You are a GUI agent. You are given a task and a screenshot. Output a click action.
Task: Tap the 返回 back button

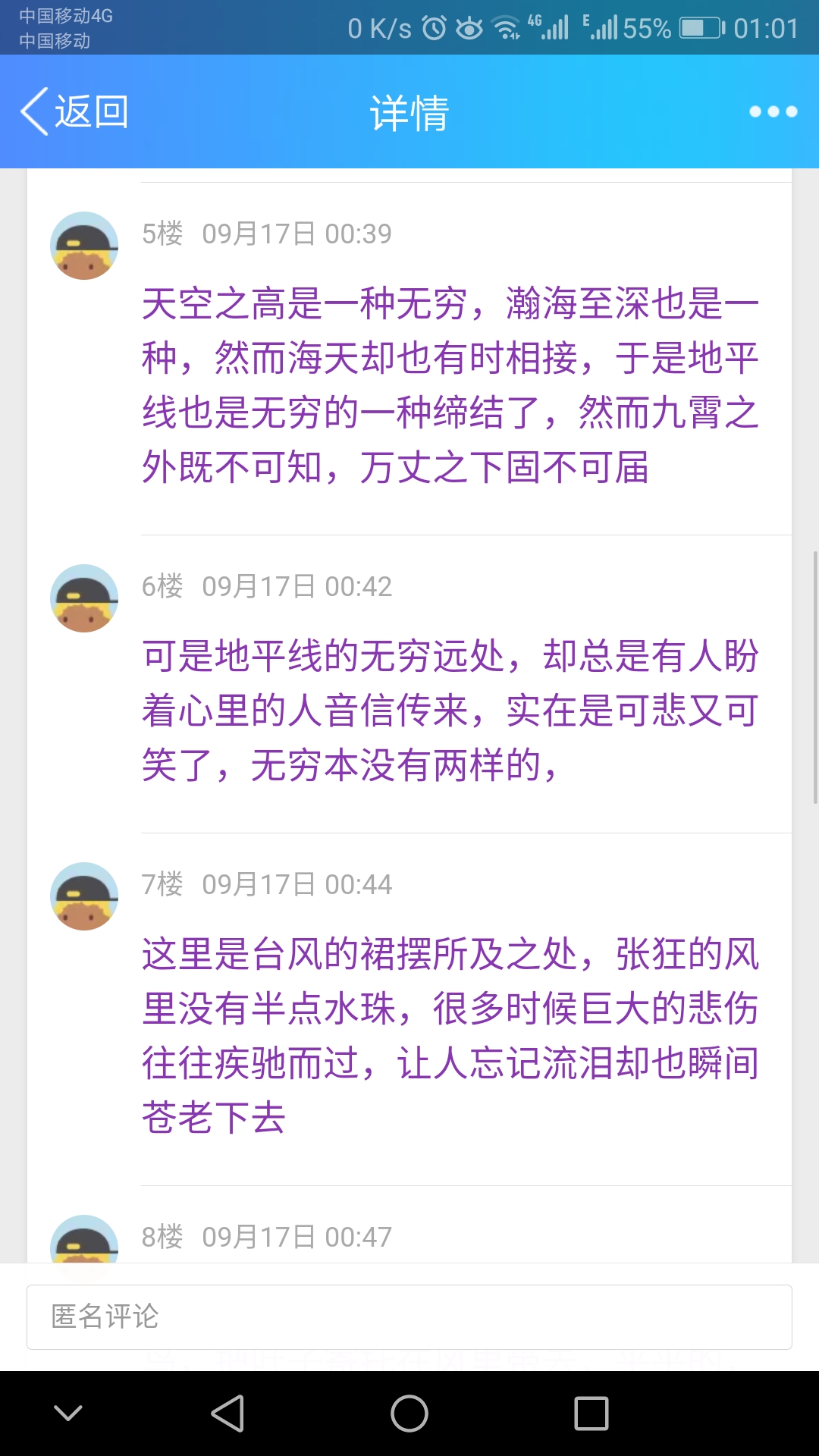point(74,112)
